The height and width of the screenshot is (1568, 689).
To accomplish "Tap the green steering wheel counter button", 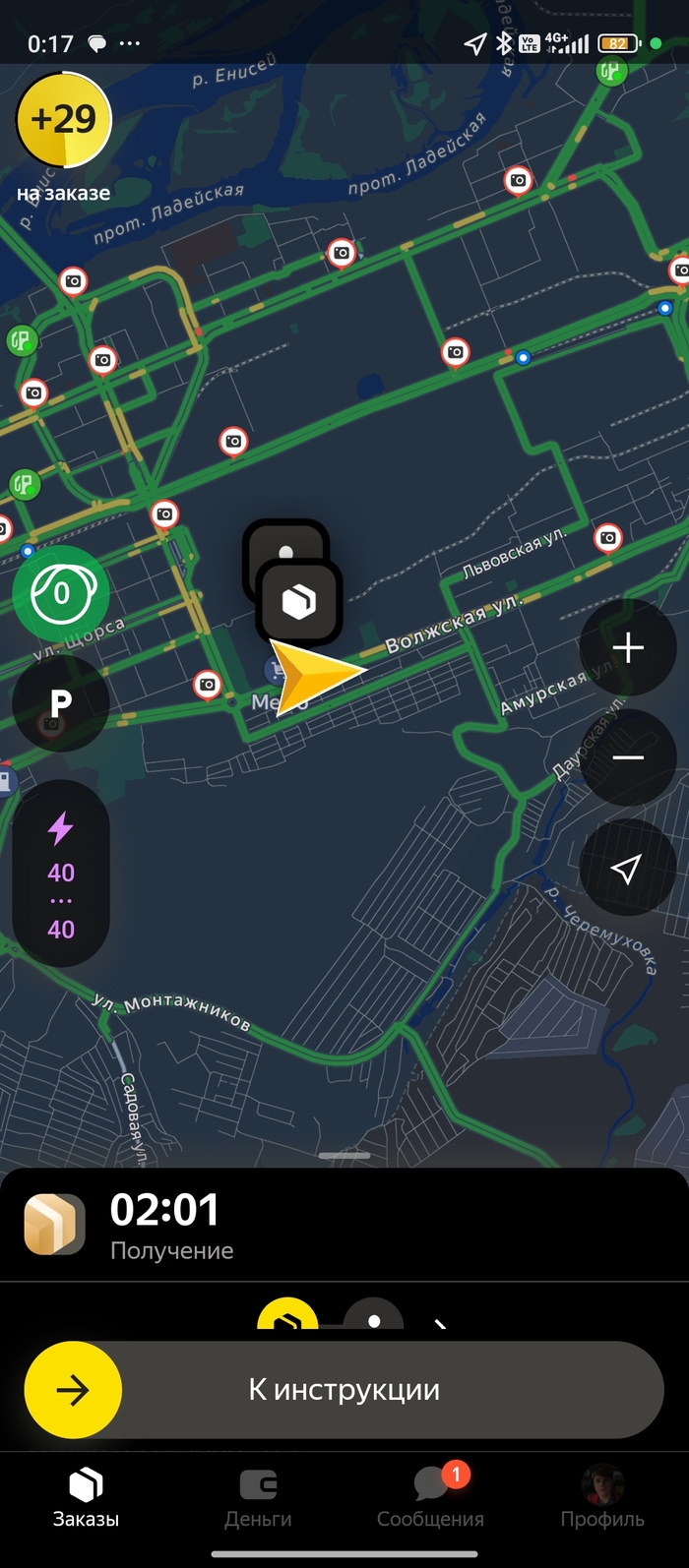I will point(61,593).
